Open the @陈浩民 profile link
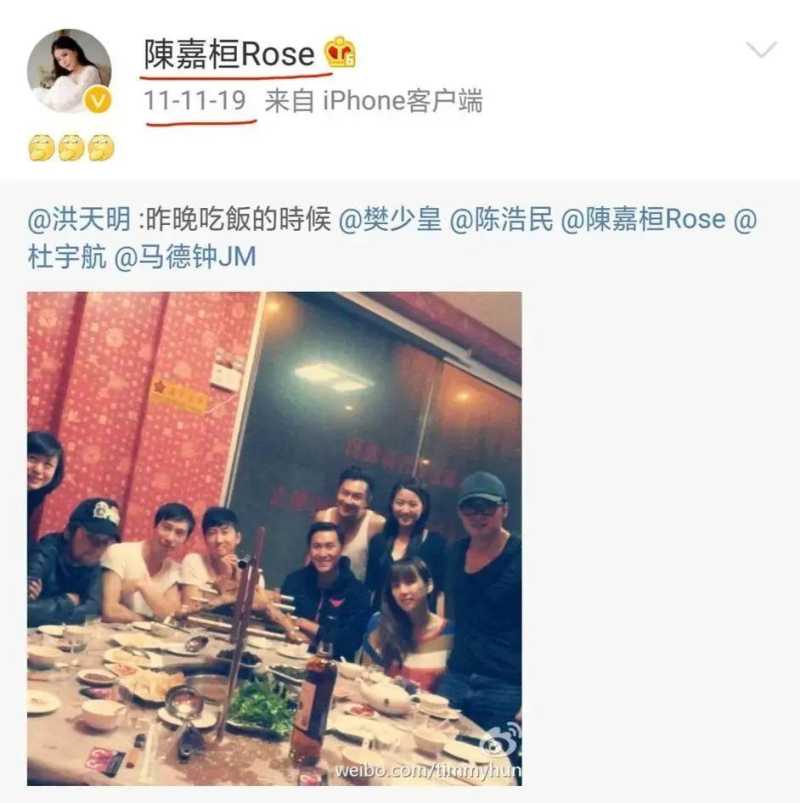Viewport: 800px width, 803px height. (500, 220)
